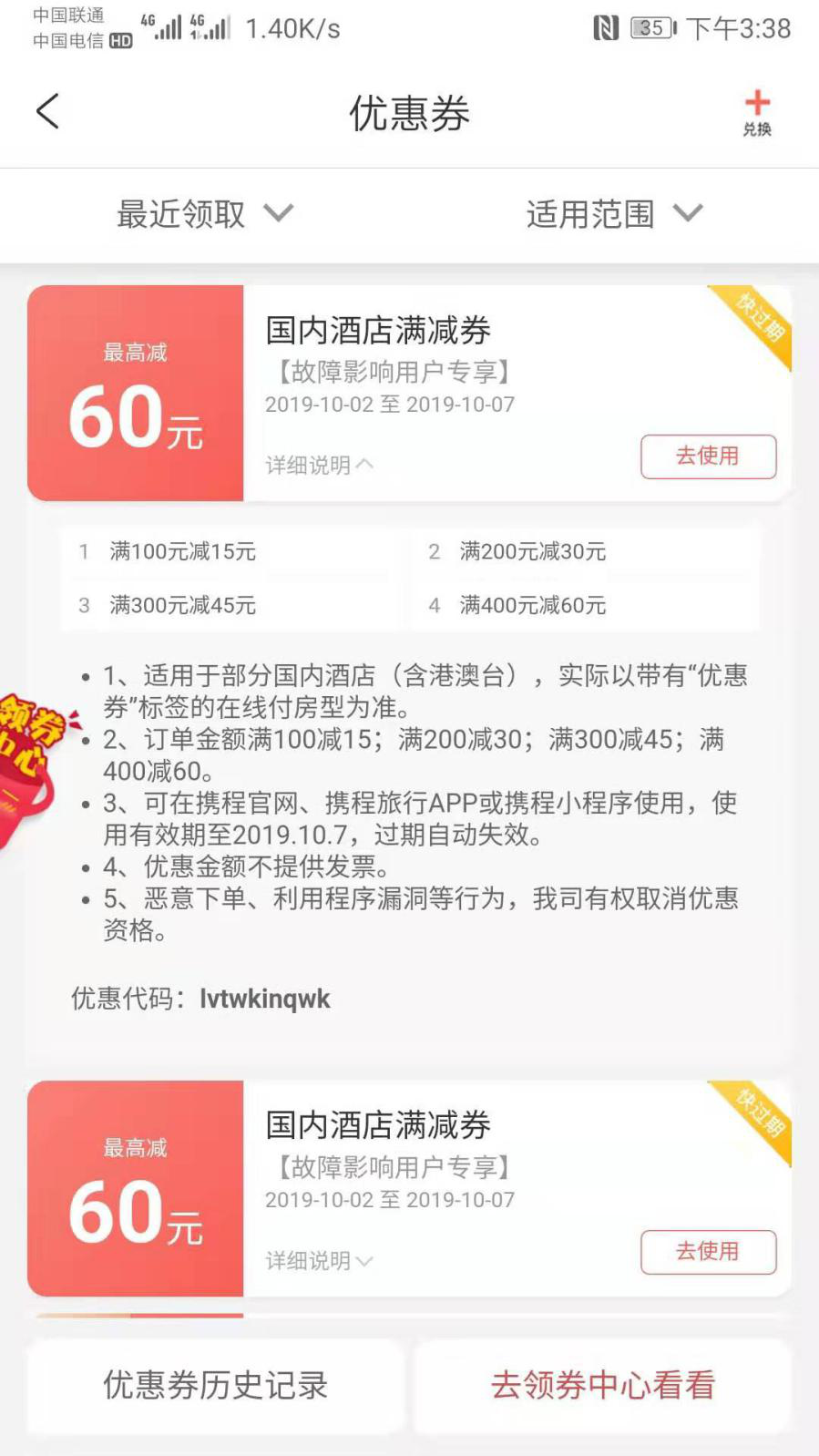Tap 去领券中心看看
This screenshot has width=819, height=1456.
(603, 1385)
